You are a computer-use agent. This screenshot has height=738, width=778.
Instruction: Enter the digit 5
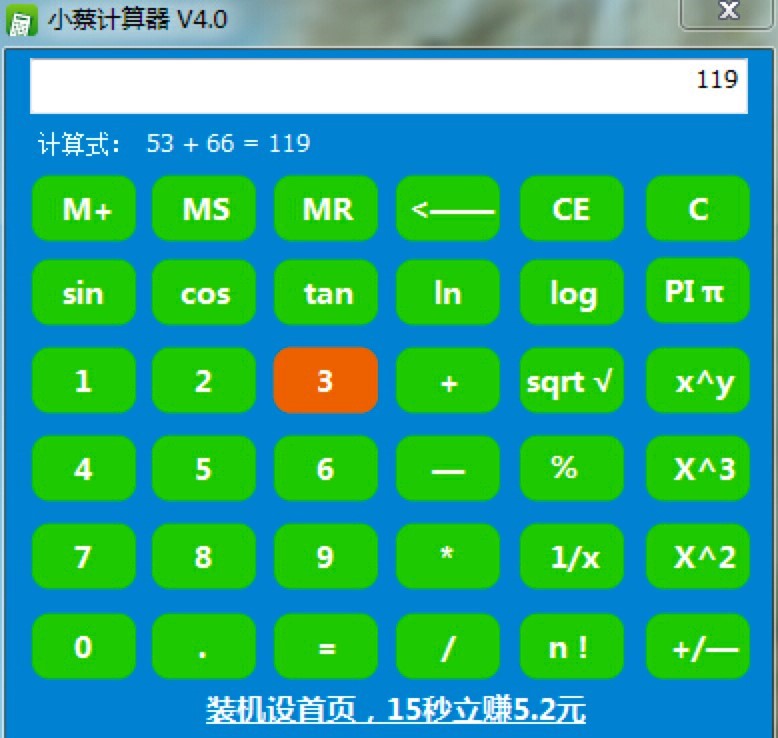coord(204,468)
